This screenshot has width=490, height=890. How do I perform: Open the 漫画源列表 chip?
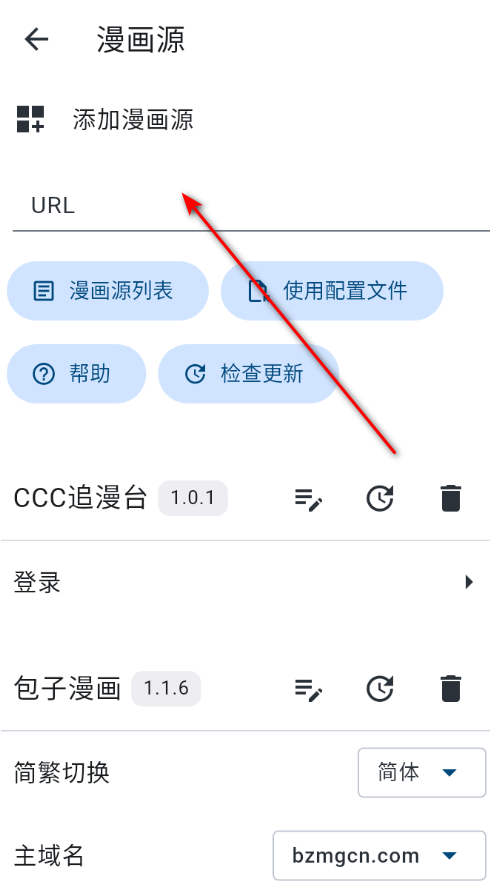(x=108, y=291)
